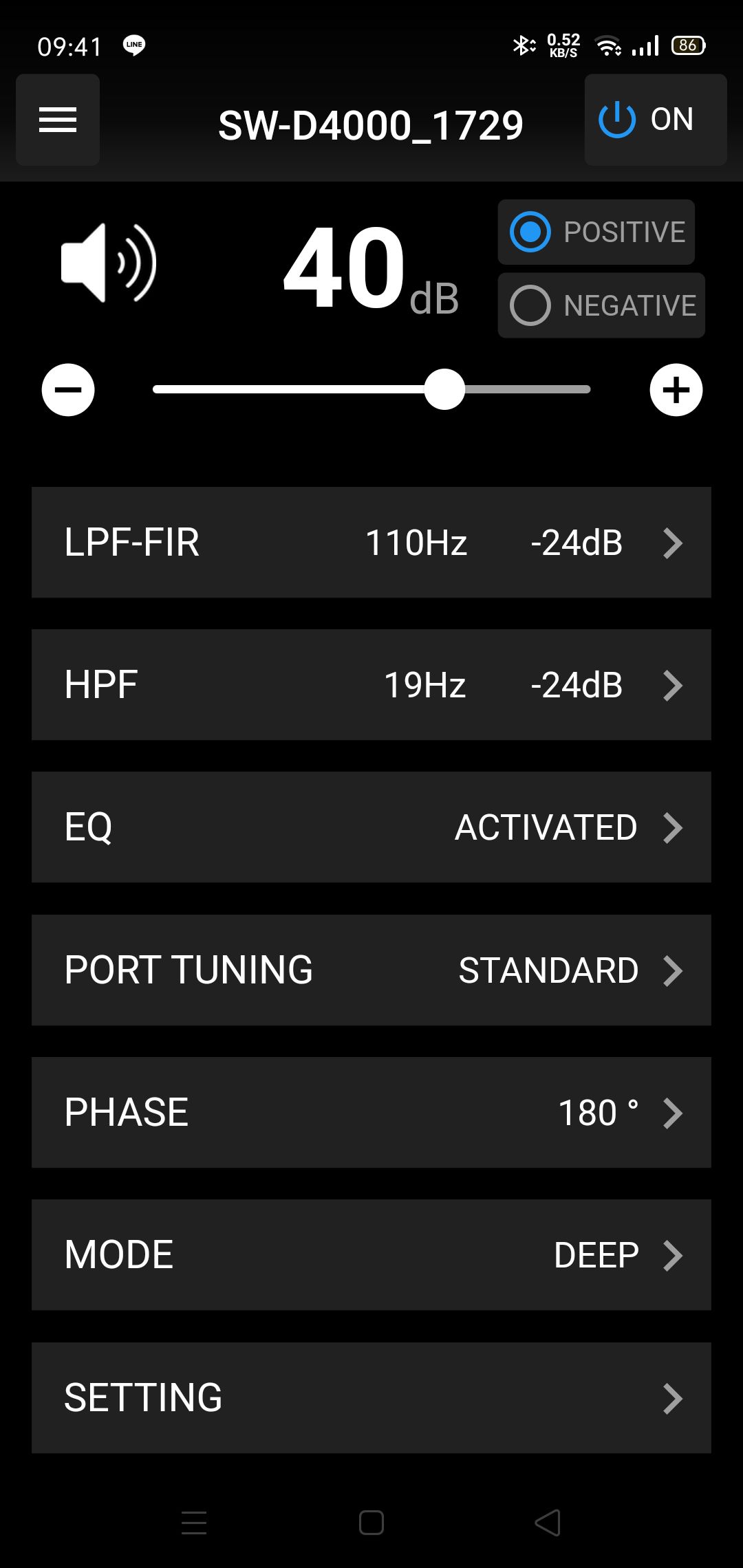Mute the speaker volume icon
The image size is (743, 1568).
pyautogui.click(x=109, y=263)
